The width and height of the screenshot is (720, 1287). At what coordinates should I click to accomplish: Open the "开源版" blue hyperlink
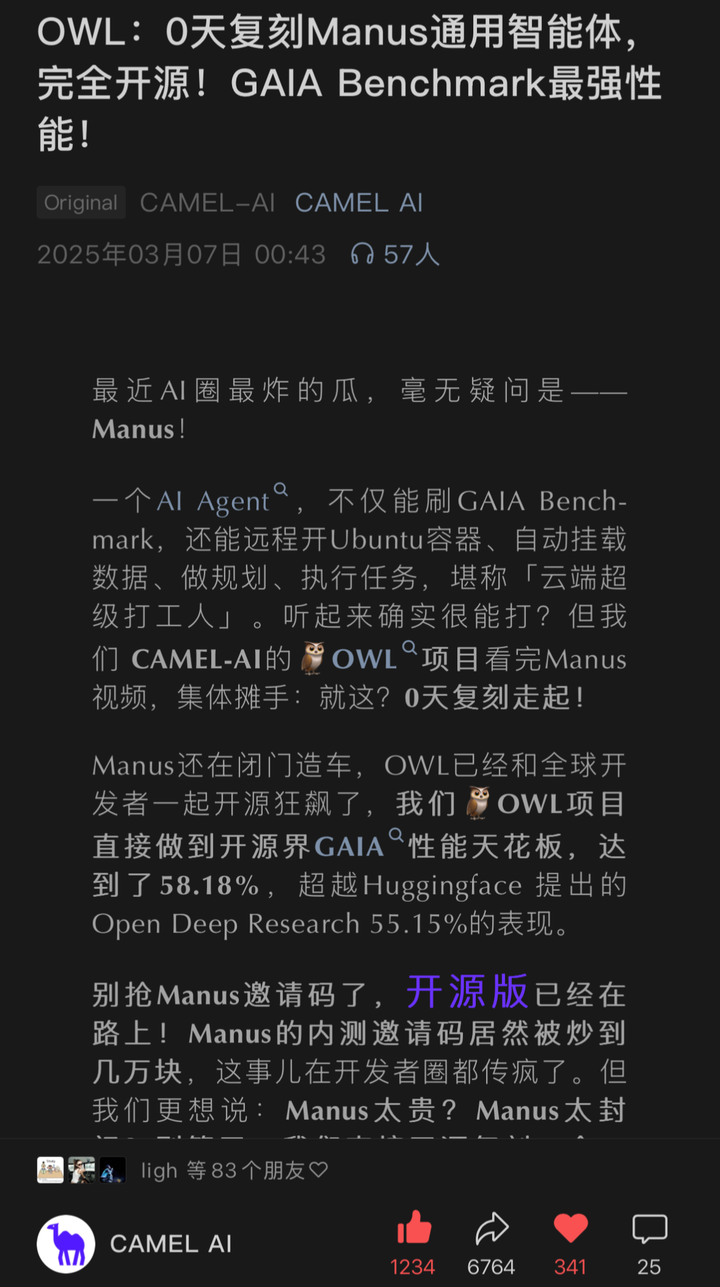pos(466,991)
